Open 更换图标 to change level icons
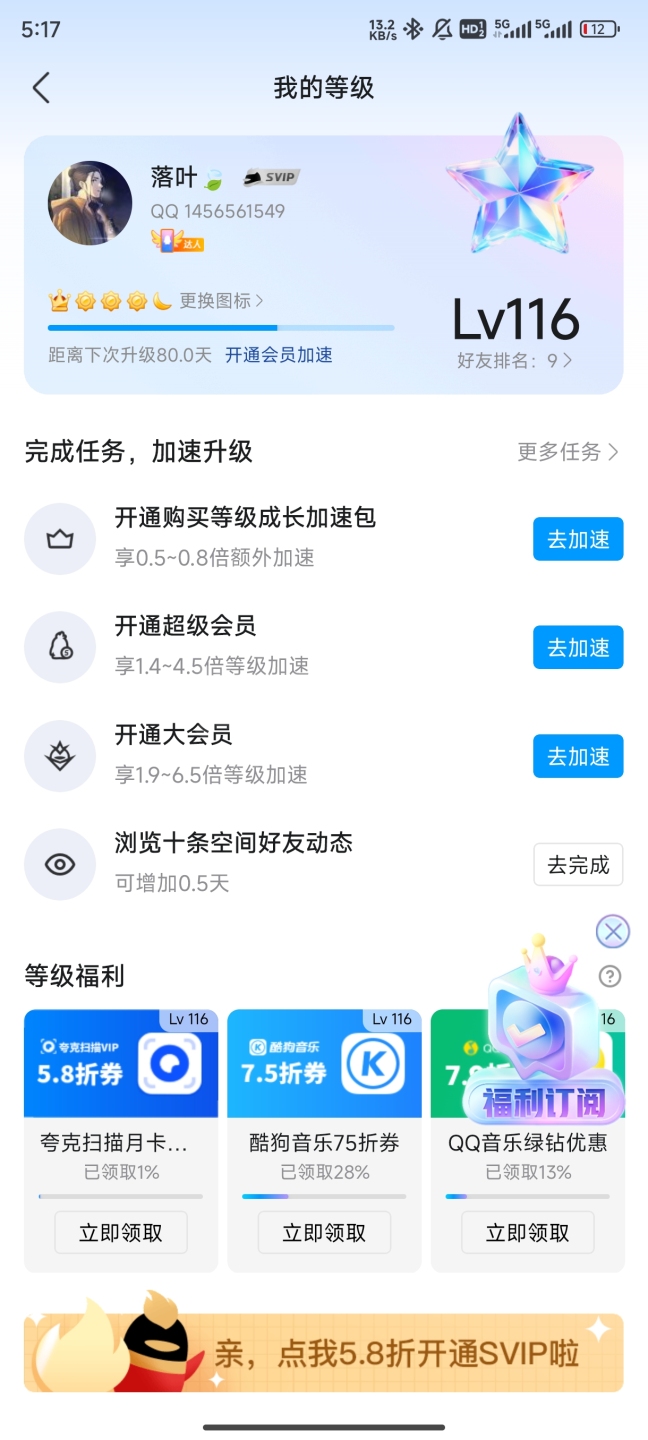This screenshot has width=648, height=1440. [221, 301]
